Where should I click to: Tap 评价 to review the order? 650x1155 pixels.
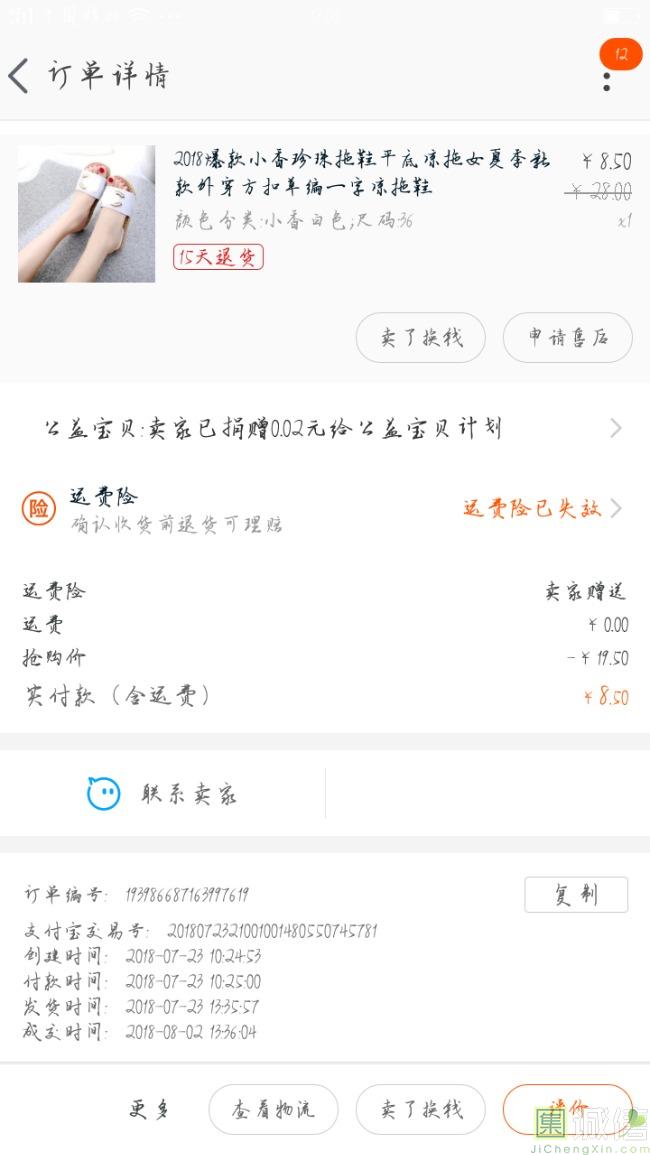(567, 1109)
